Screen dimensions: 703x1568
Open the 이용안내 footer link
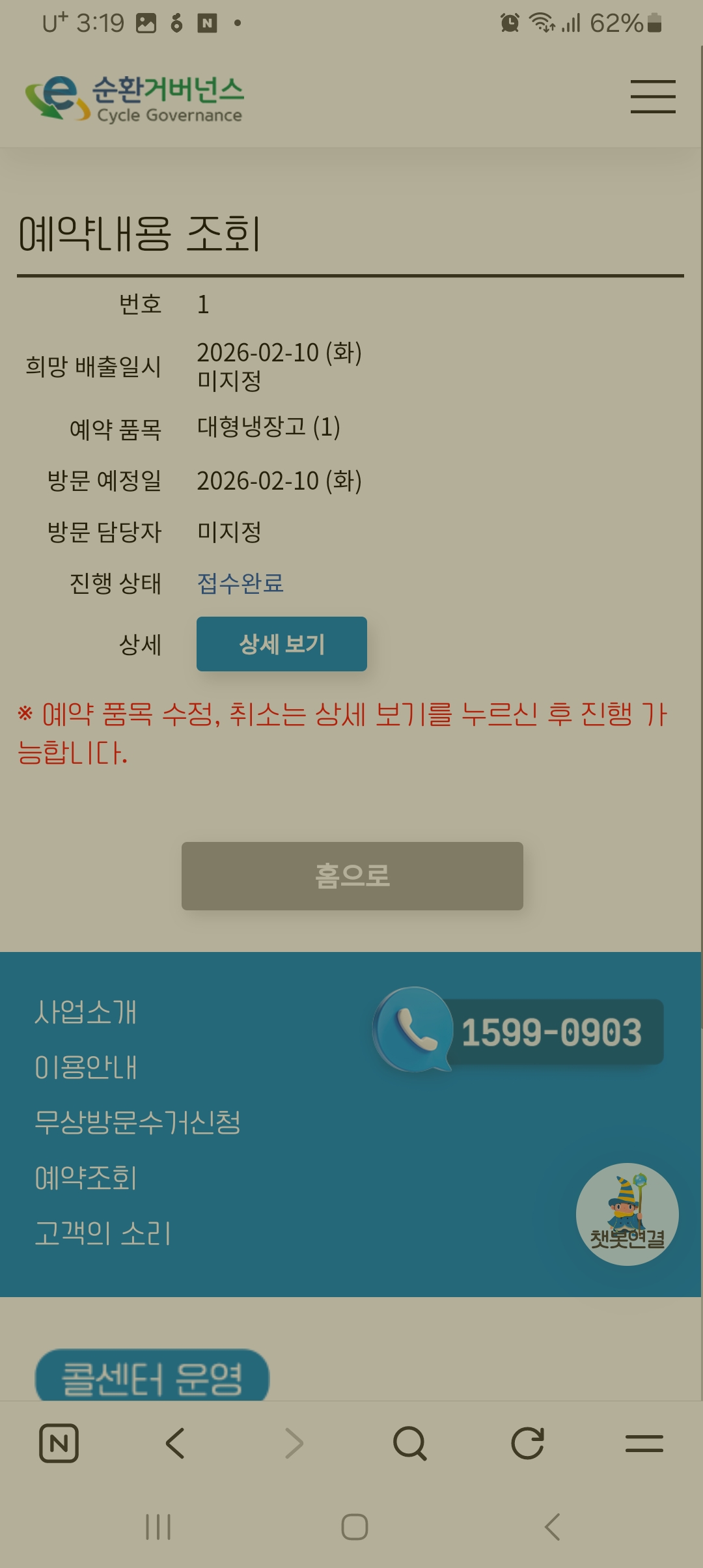(x=86, y=1067)
